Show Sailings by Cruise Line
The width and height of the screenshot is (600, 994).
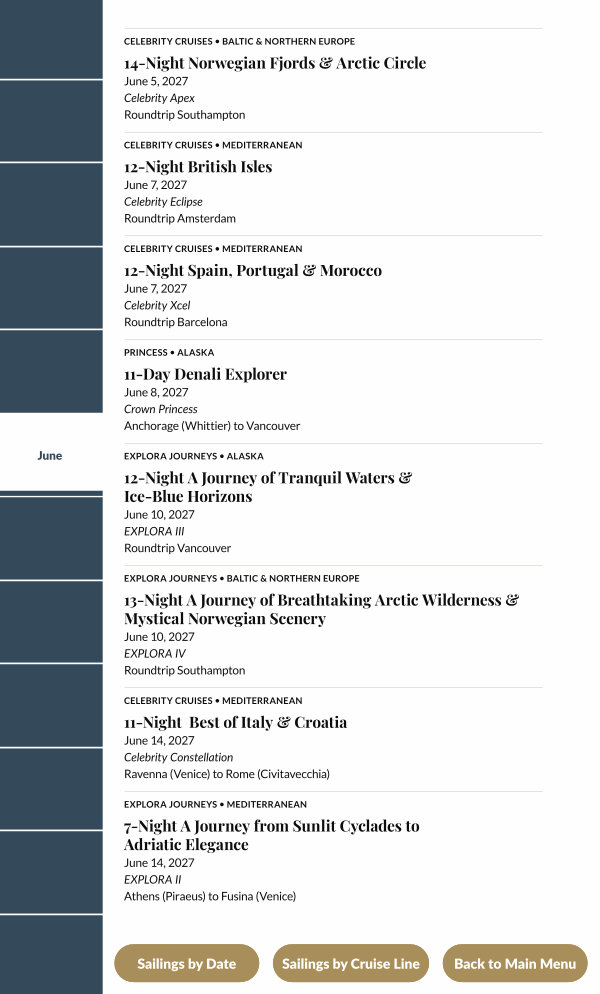[x=350, y=964]
